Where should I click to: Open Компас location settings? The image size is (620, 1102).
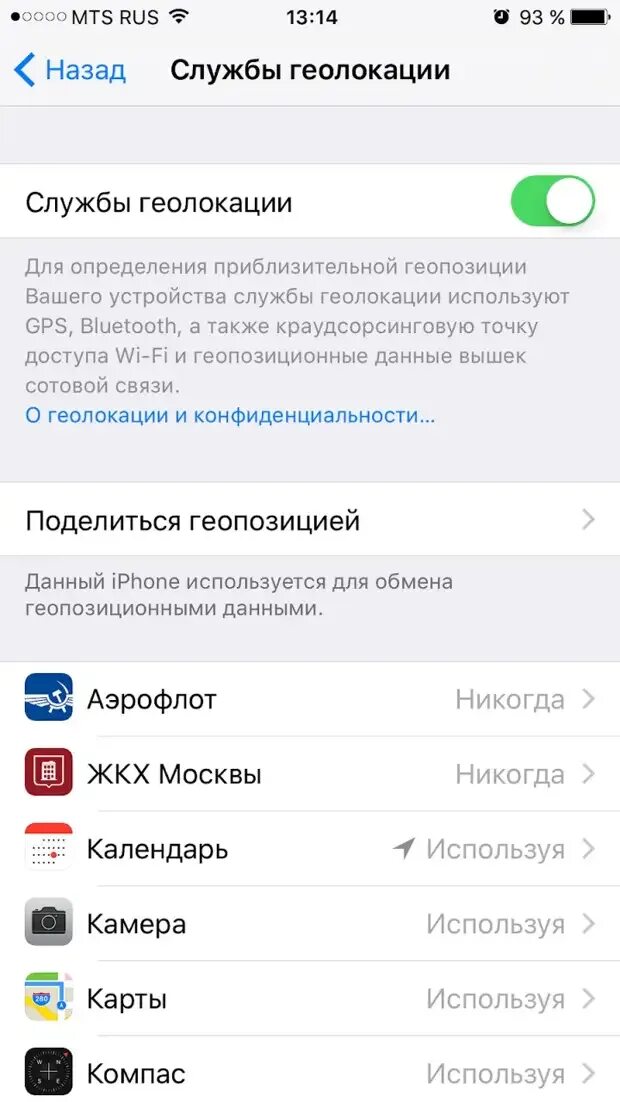point(310,1073)
